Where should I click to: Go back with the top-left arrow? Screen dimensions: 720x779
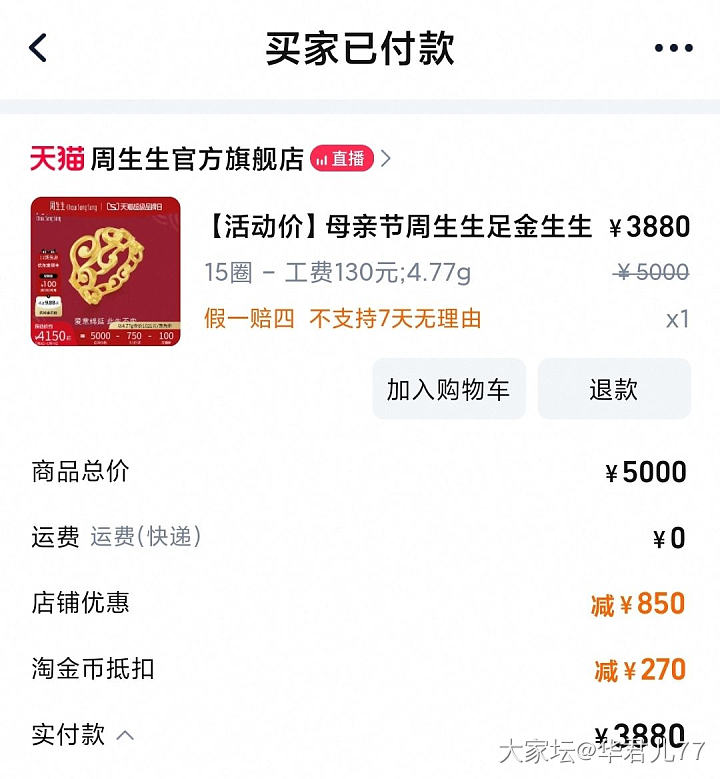38,47
